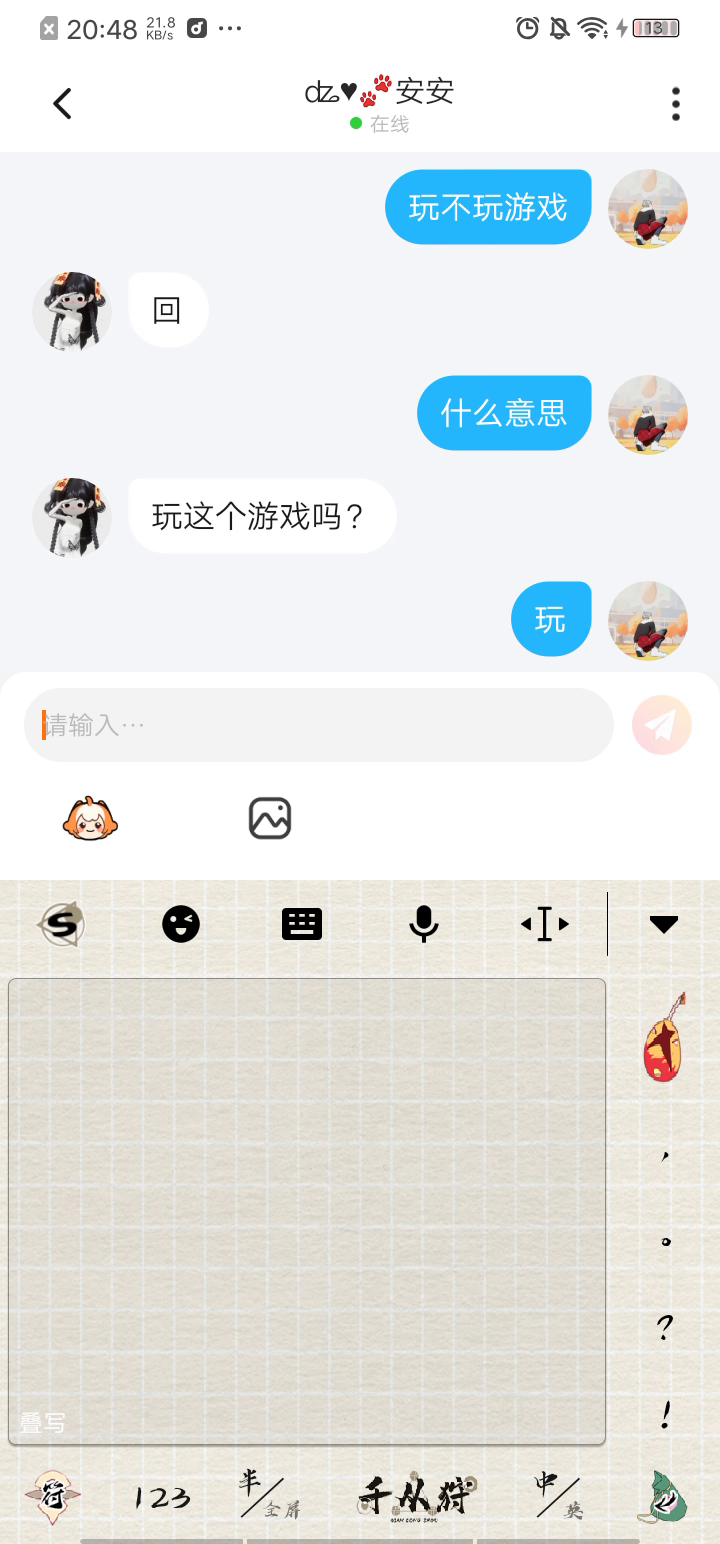Viewport: 720px width, 1544px height.
Task: Open 安安's avatar beside 玩这个游戏吗？
Action: point(72,517)
